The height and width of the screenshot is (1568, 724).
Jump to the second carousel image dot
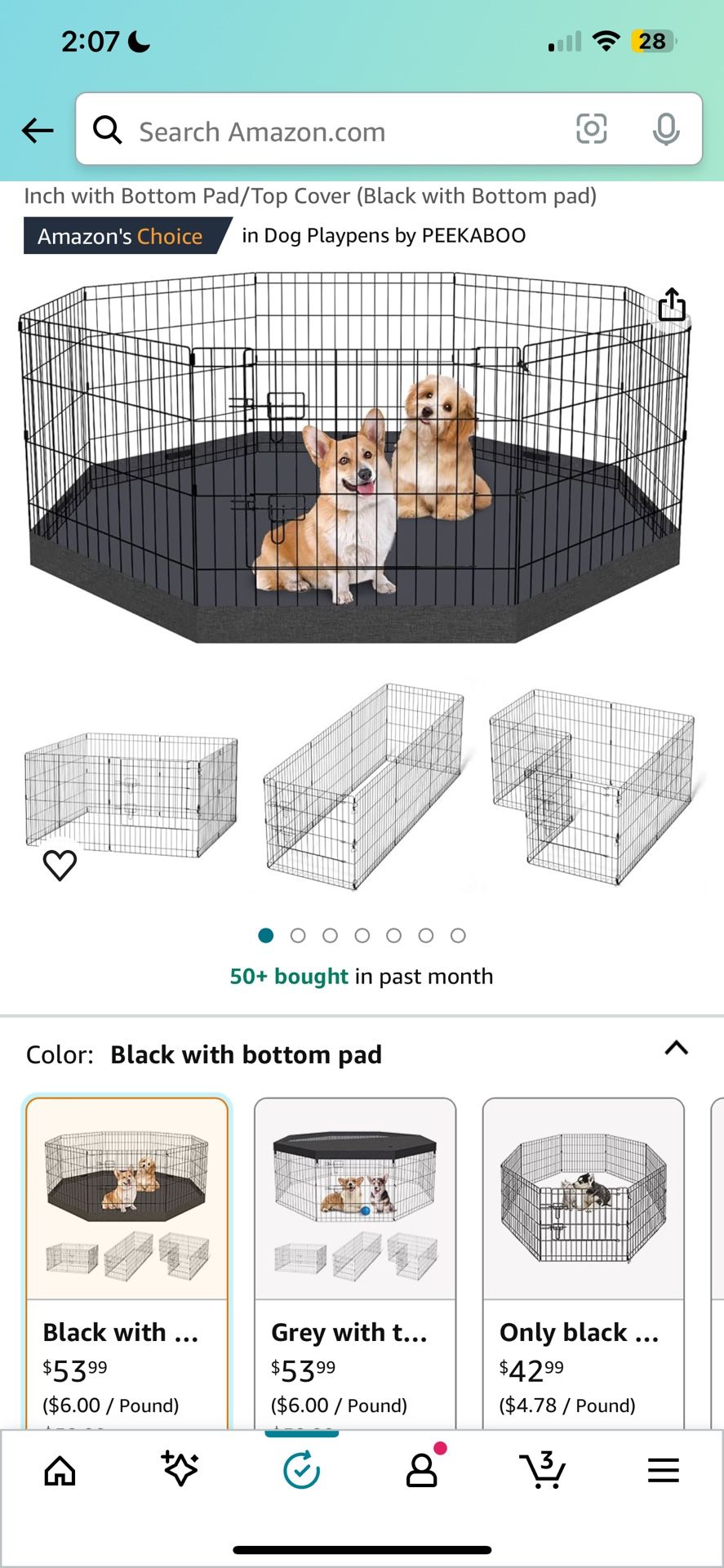coord(298,935)
